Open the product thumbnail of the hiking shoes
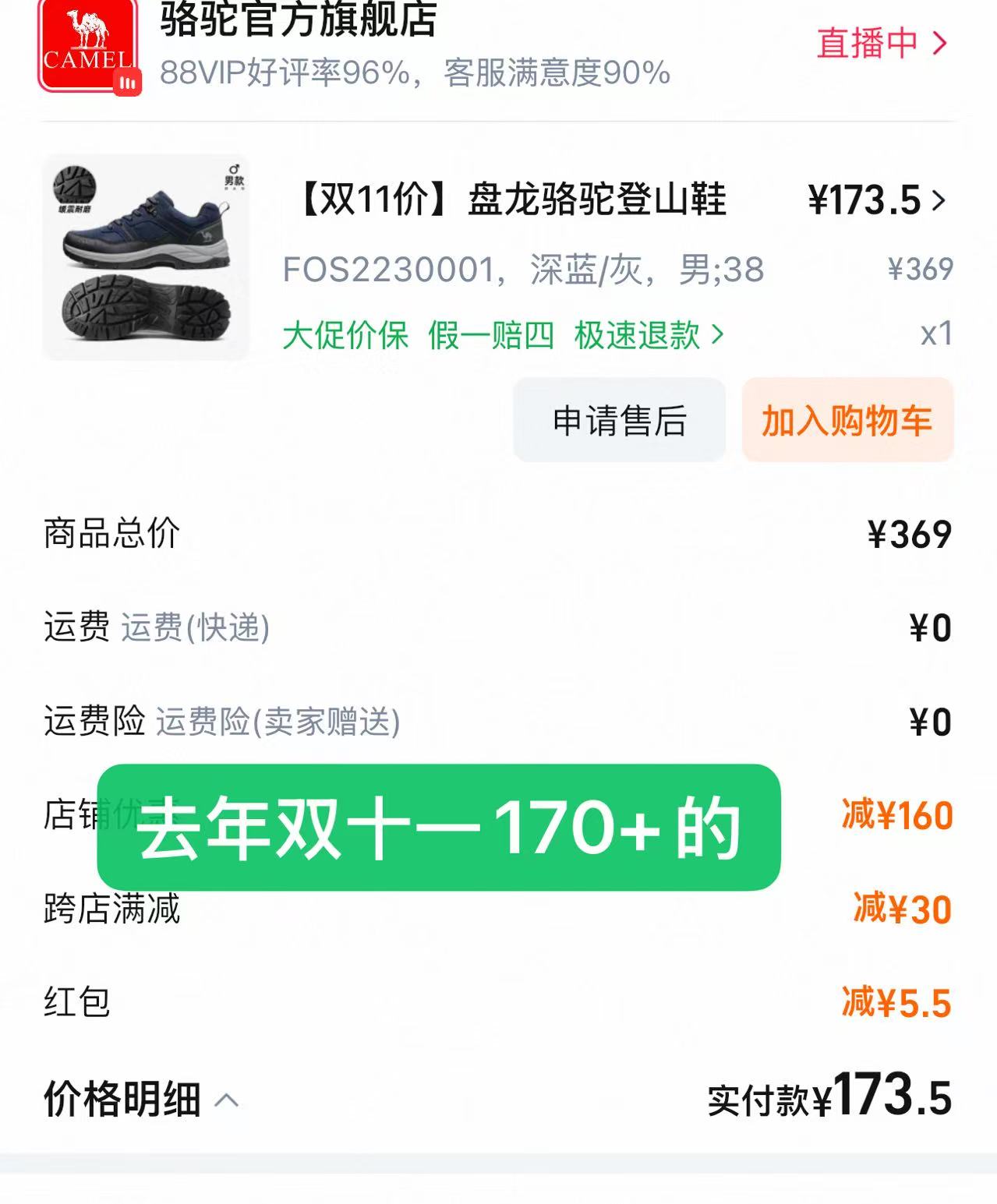Image resolution: width=997 pixels, height=1204 pixels. (144, 257)
